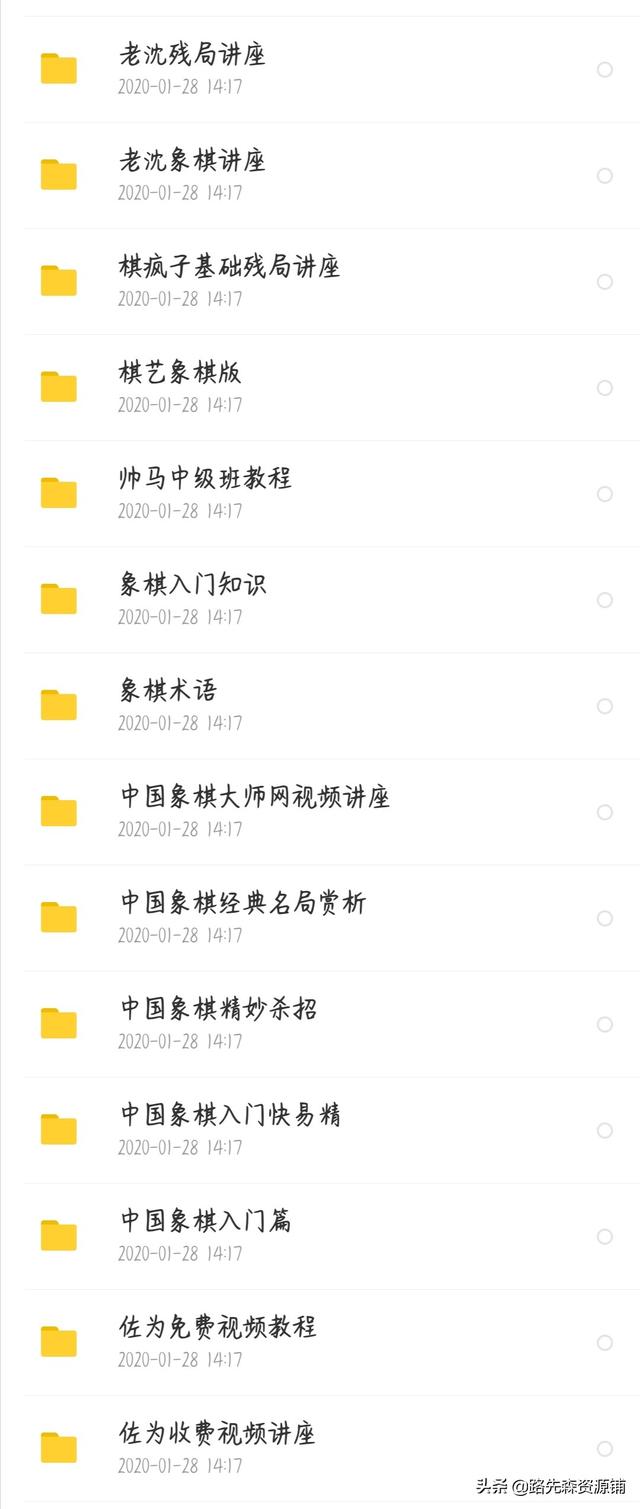Select the circle next to 中国象棋入门快易精

click(605, 1130)
